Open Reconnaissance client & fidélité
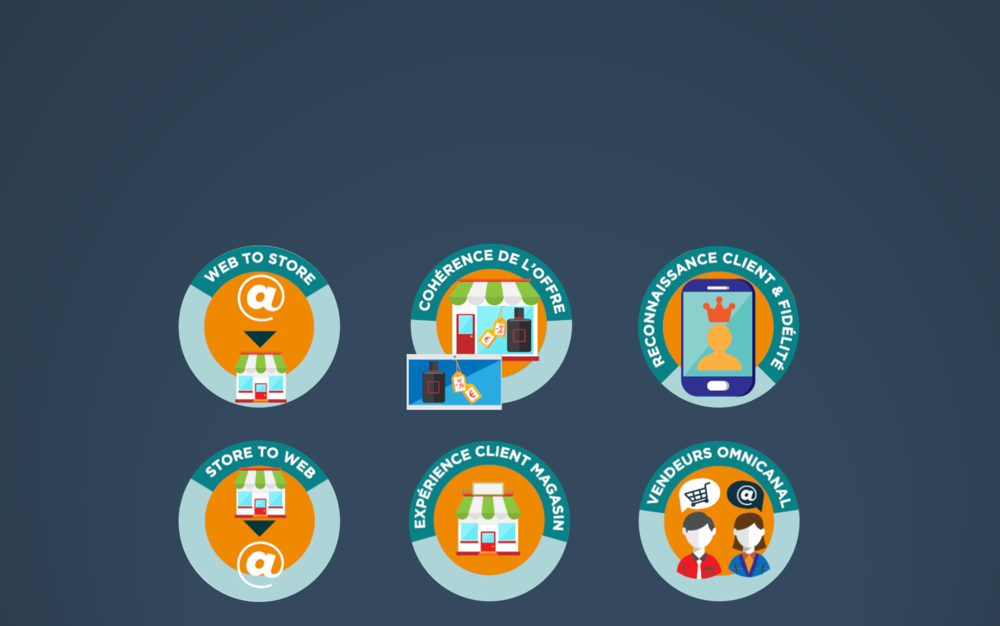 click(x=718, y=326)
